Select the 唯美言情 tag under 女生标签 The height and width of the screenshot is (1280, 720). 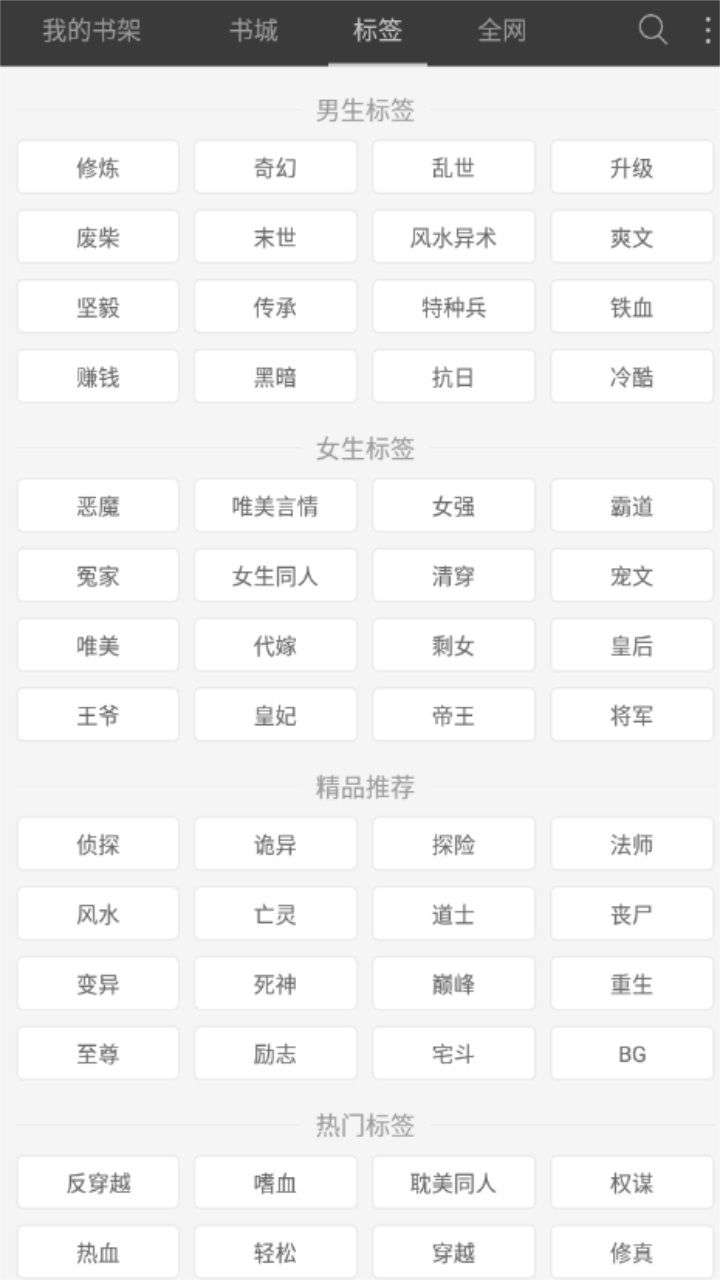(x=275, y=506)
